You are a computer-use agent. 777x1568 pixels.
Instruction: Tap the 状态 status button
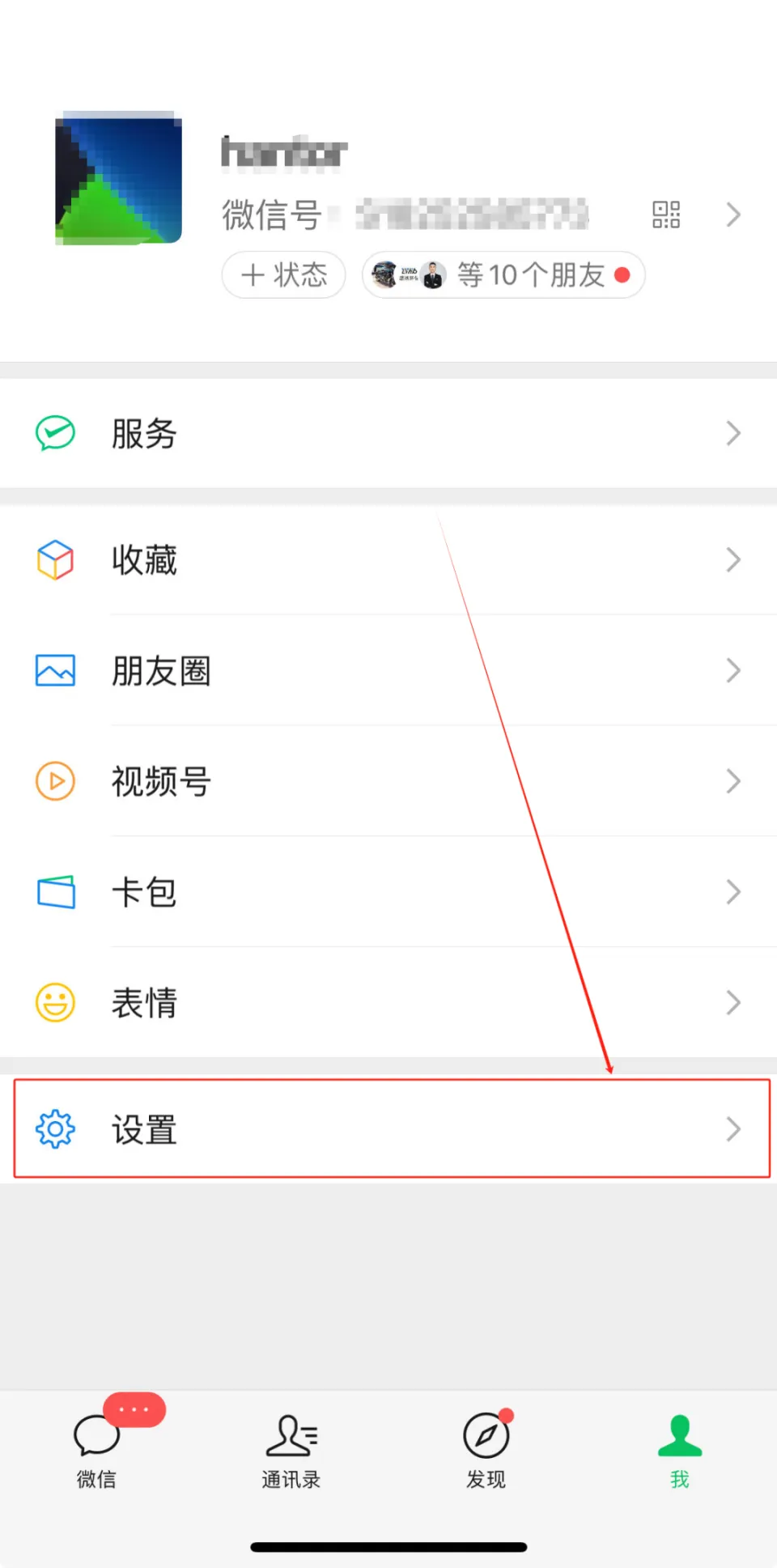pos(284,275)
